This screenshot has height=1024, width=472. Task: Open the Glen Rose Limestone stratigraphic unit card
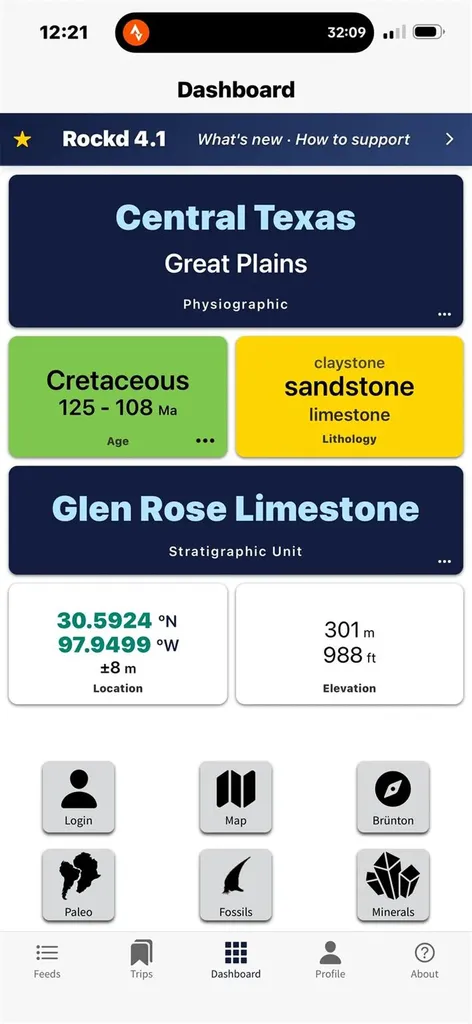[236, 520]
